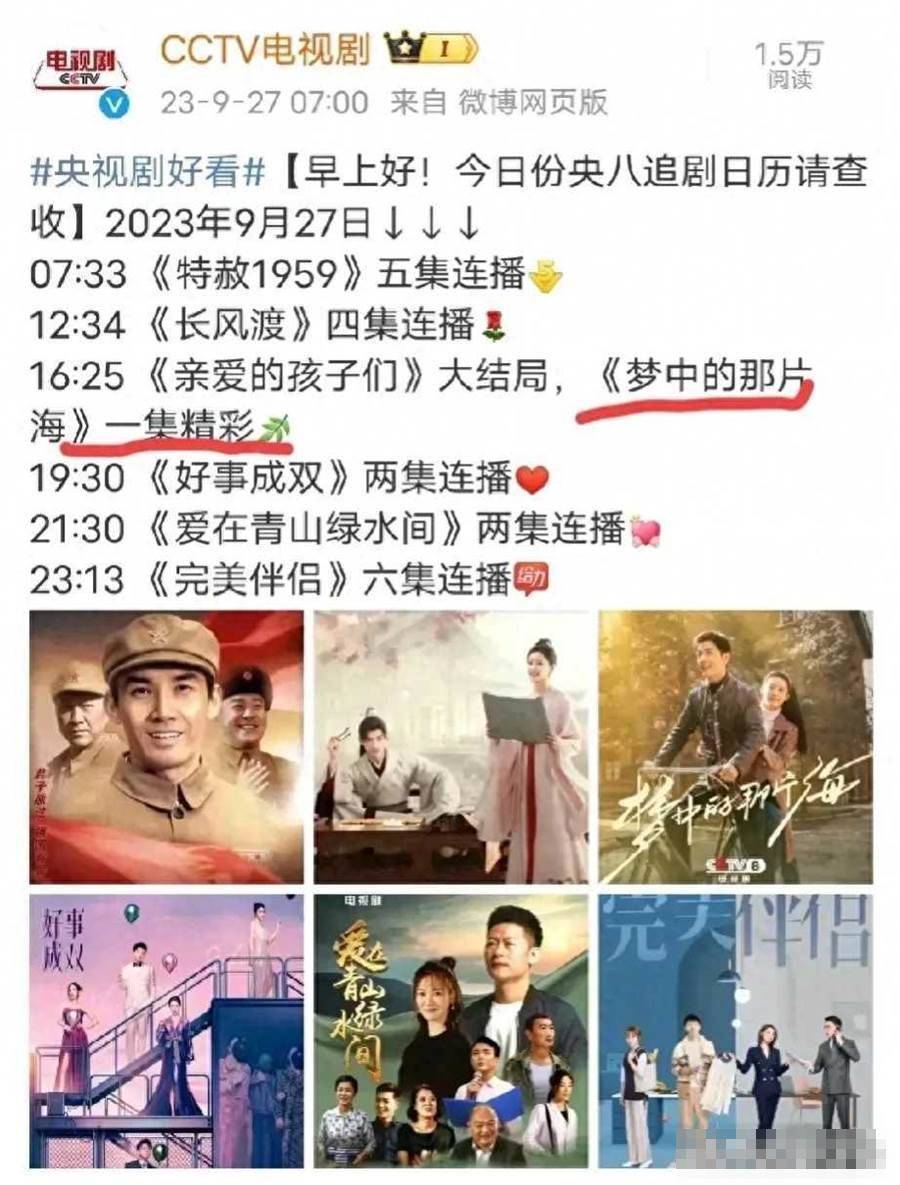View the 爱在青山绿水间 poster image
This screenshot has height=1185, width=900.
pos(451,1030)
